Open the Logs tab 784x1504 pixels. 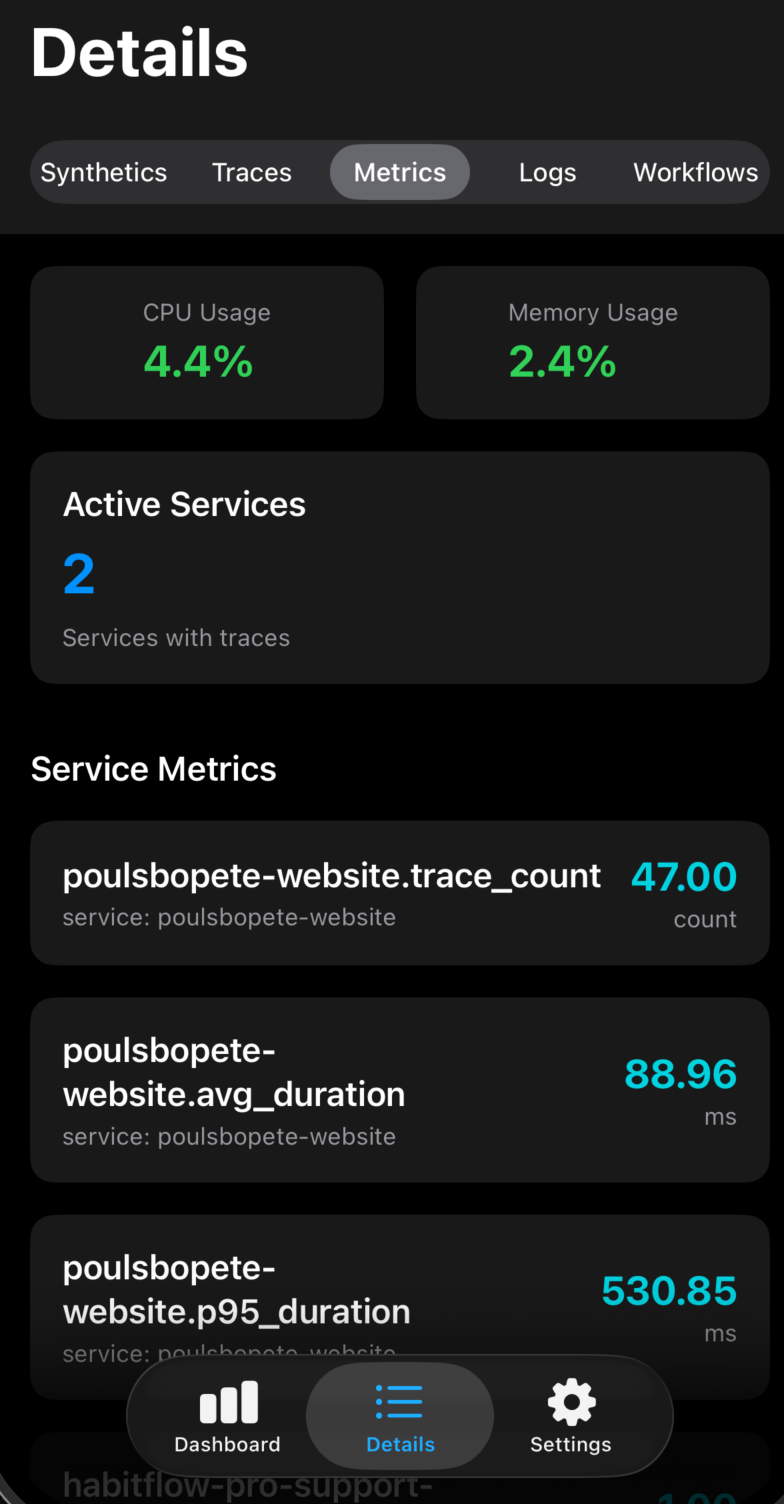pos(547,172)
